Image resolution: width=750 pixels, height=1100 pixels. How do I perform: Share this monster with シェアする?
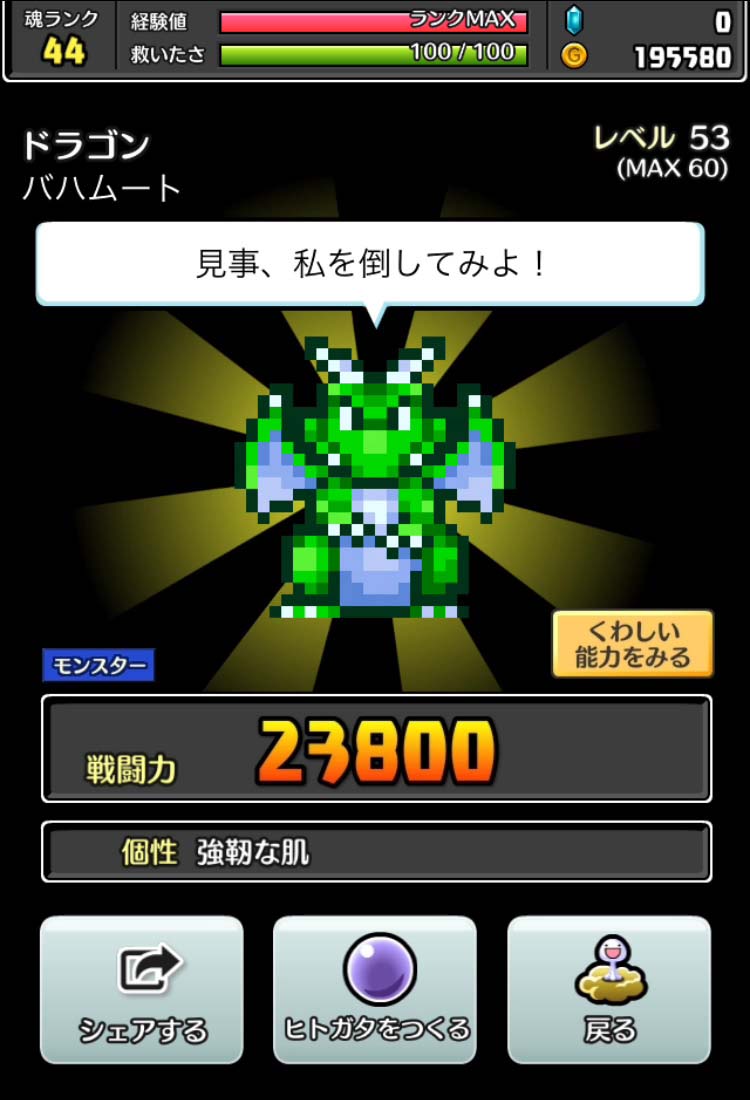click(x=142, y=989)
